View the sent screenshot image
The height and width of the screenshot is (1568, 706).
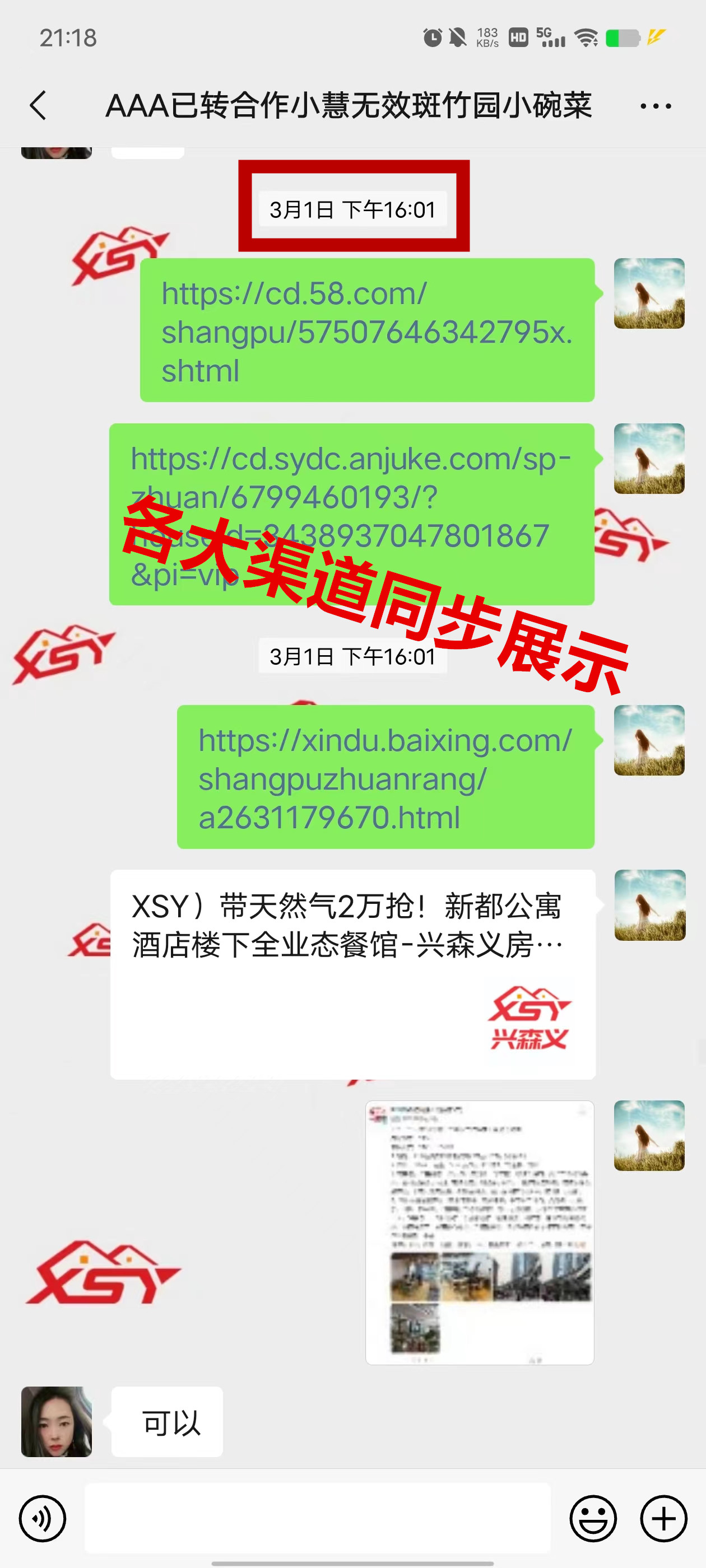[480, 1232]
